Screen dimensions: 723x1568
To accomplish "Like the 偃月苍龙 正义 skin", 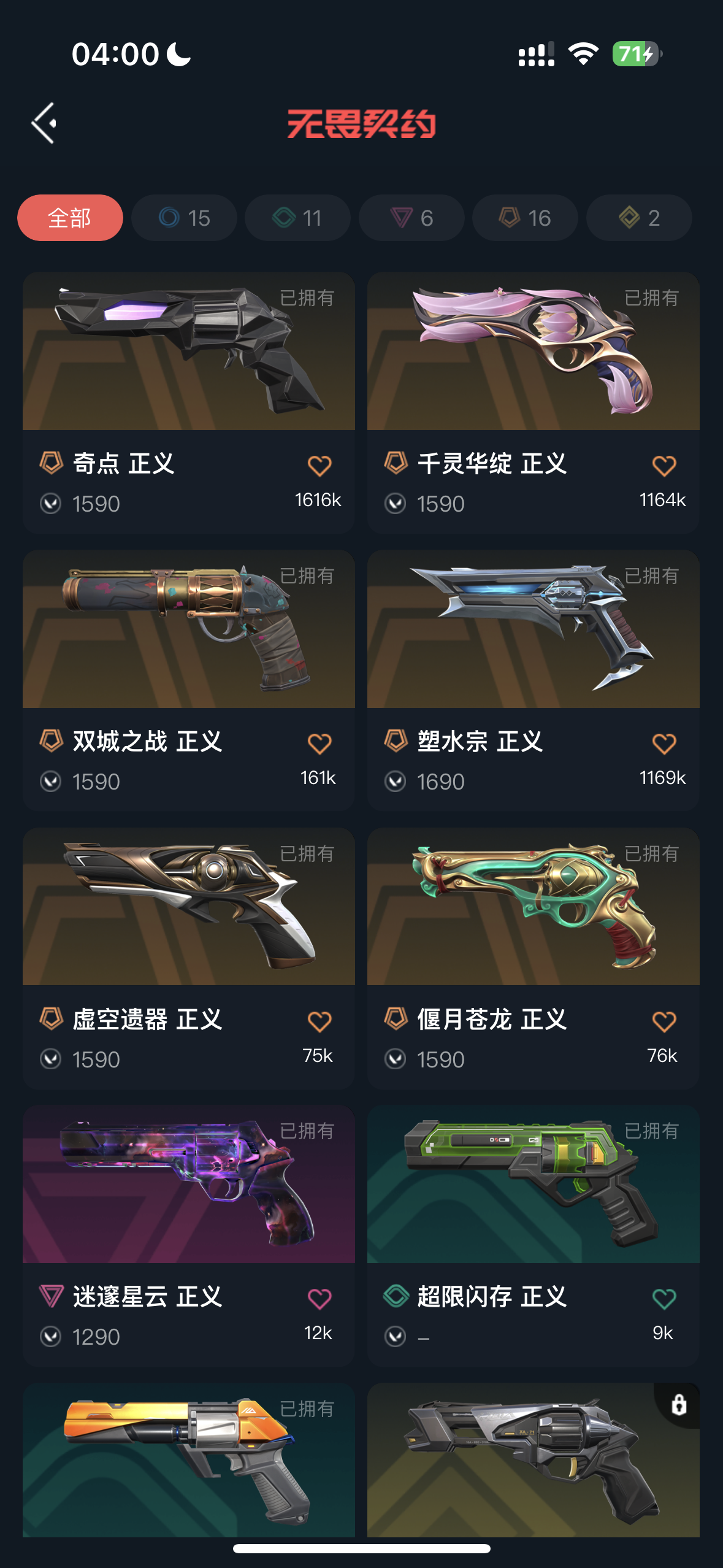I will click(664, 1022).
